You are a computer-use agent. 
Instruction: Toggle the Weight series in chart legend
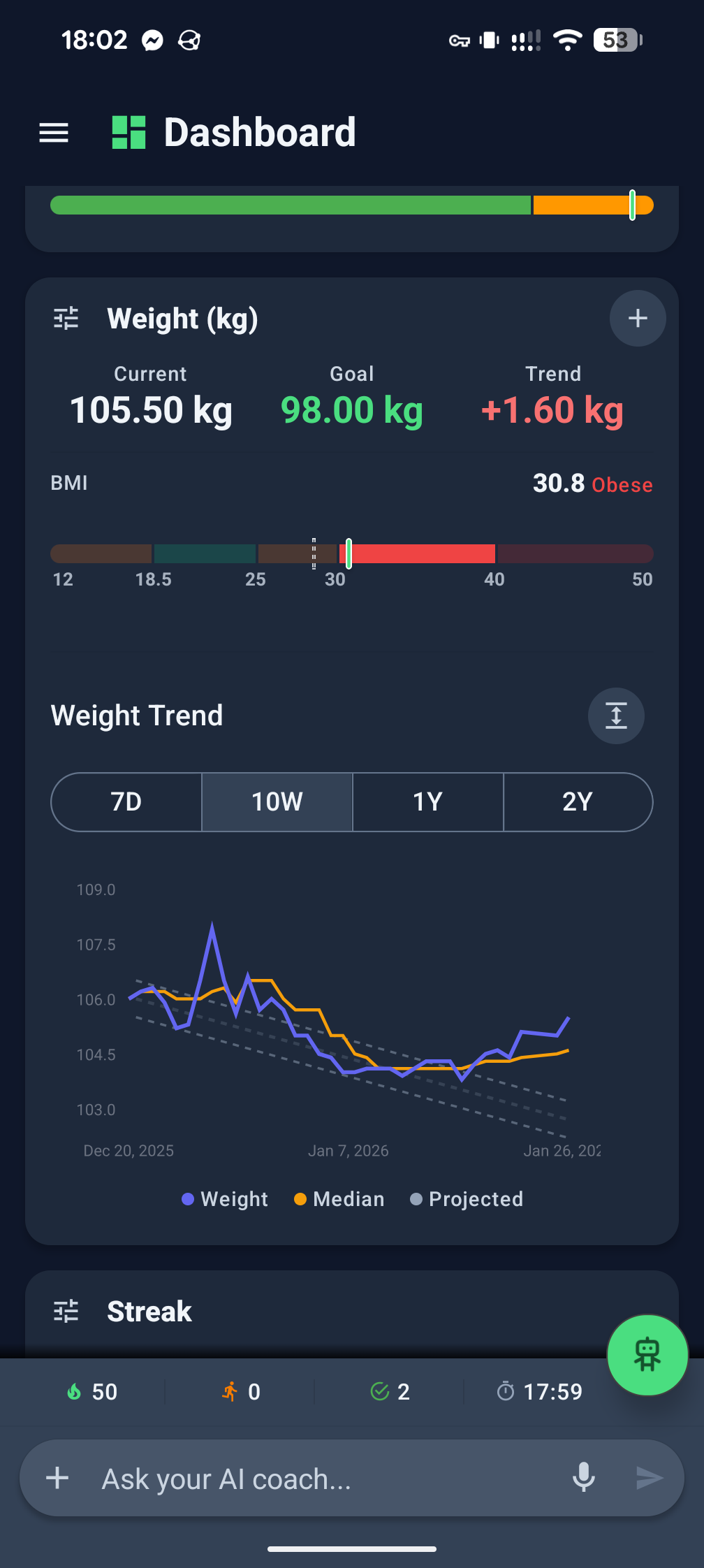click(224, 1199)
